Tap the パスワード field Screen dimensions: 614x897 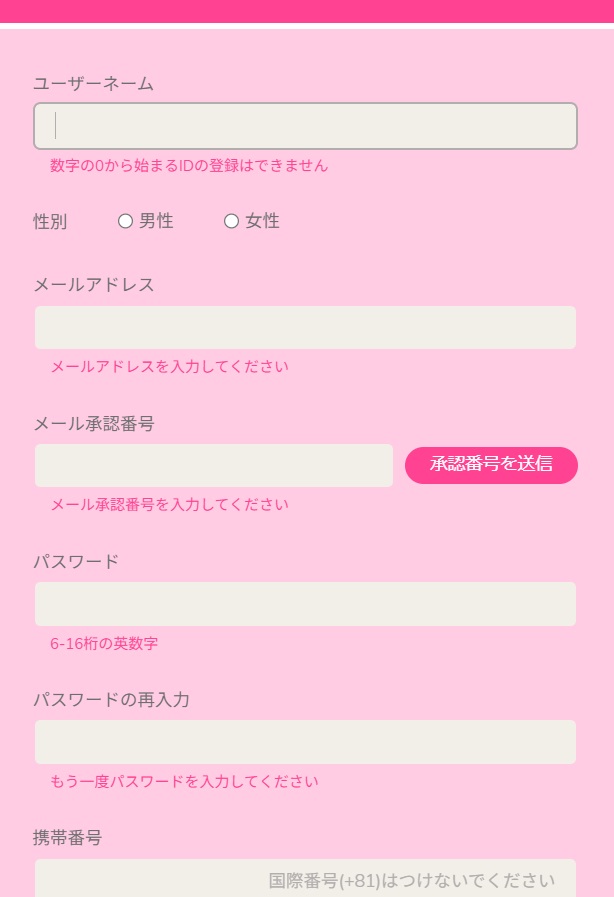pyautogui.click(x=305, y=604)
